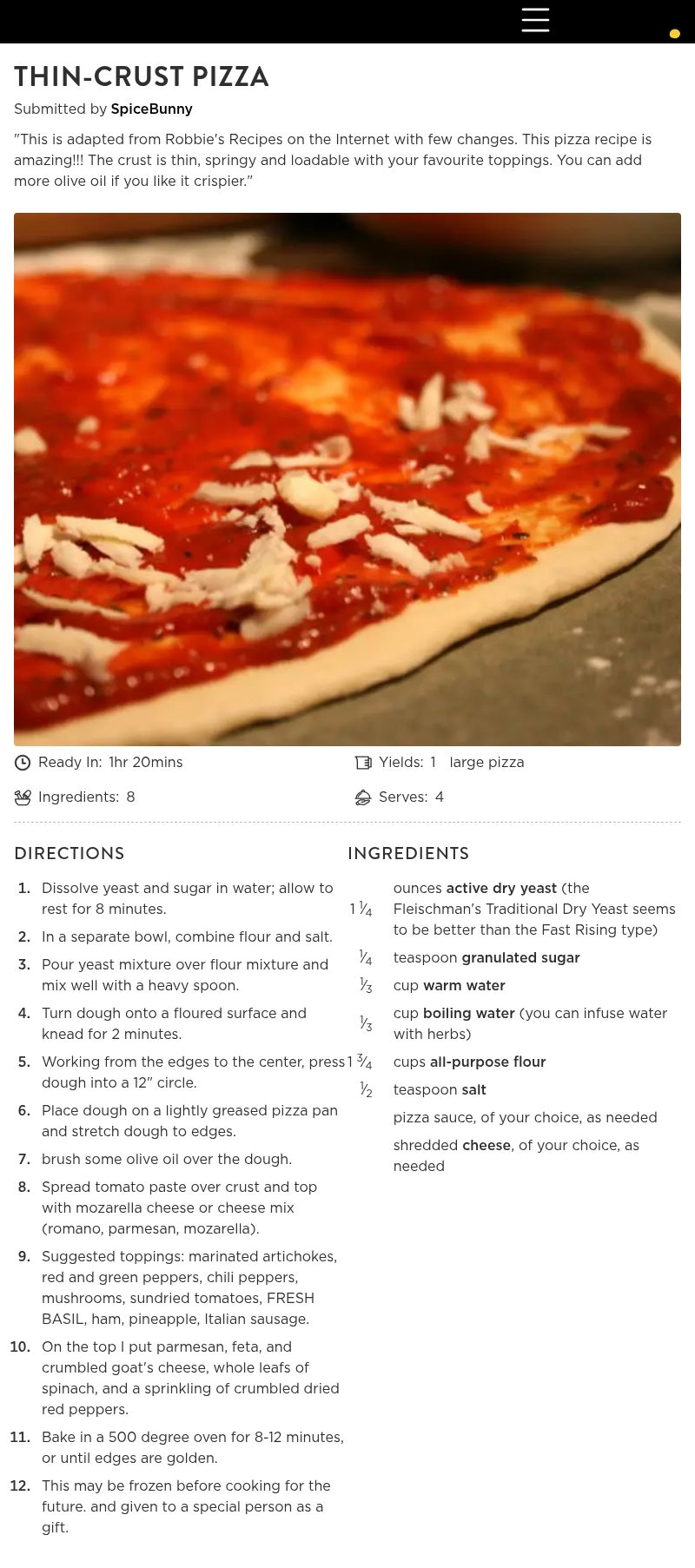695x1568 pixels.
Task: Open the all-purpose flour ingredient link
Action: (487, 1062)
